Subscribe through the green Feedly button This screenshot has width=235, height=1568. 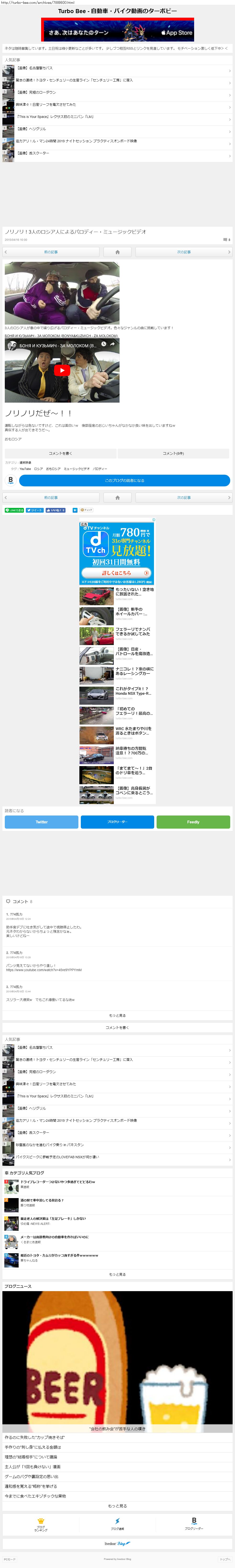pos(193,822)
